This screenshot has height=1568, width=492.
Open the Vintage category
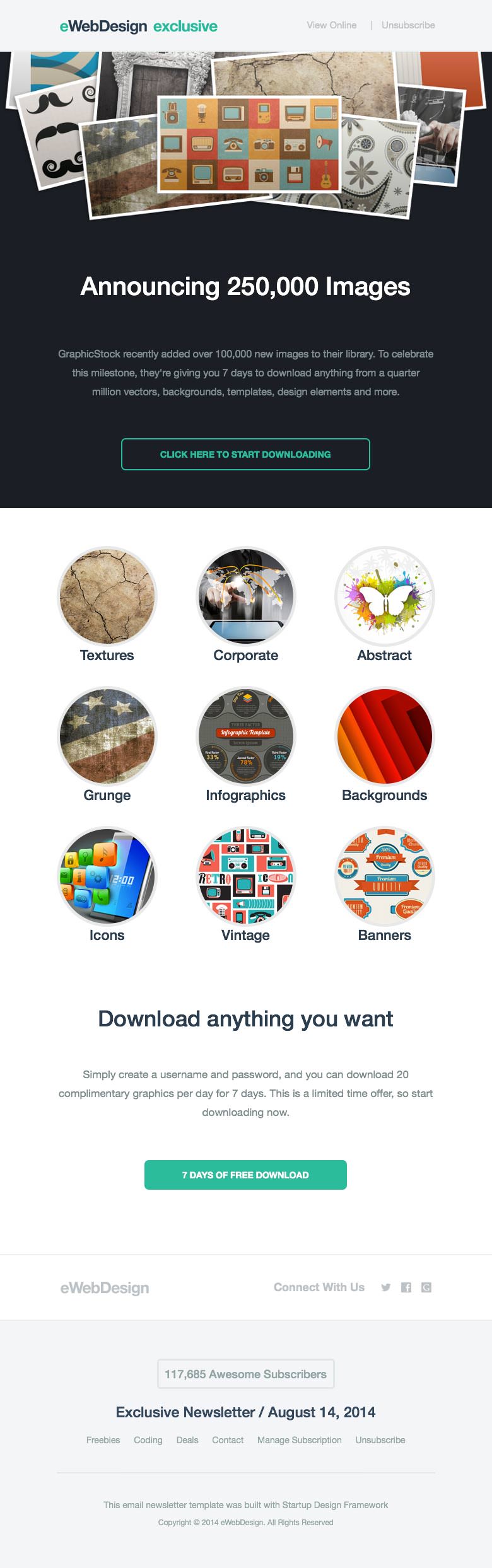[246, 876]
